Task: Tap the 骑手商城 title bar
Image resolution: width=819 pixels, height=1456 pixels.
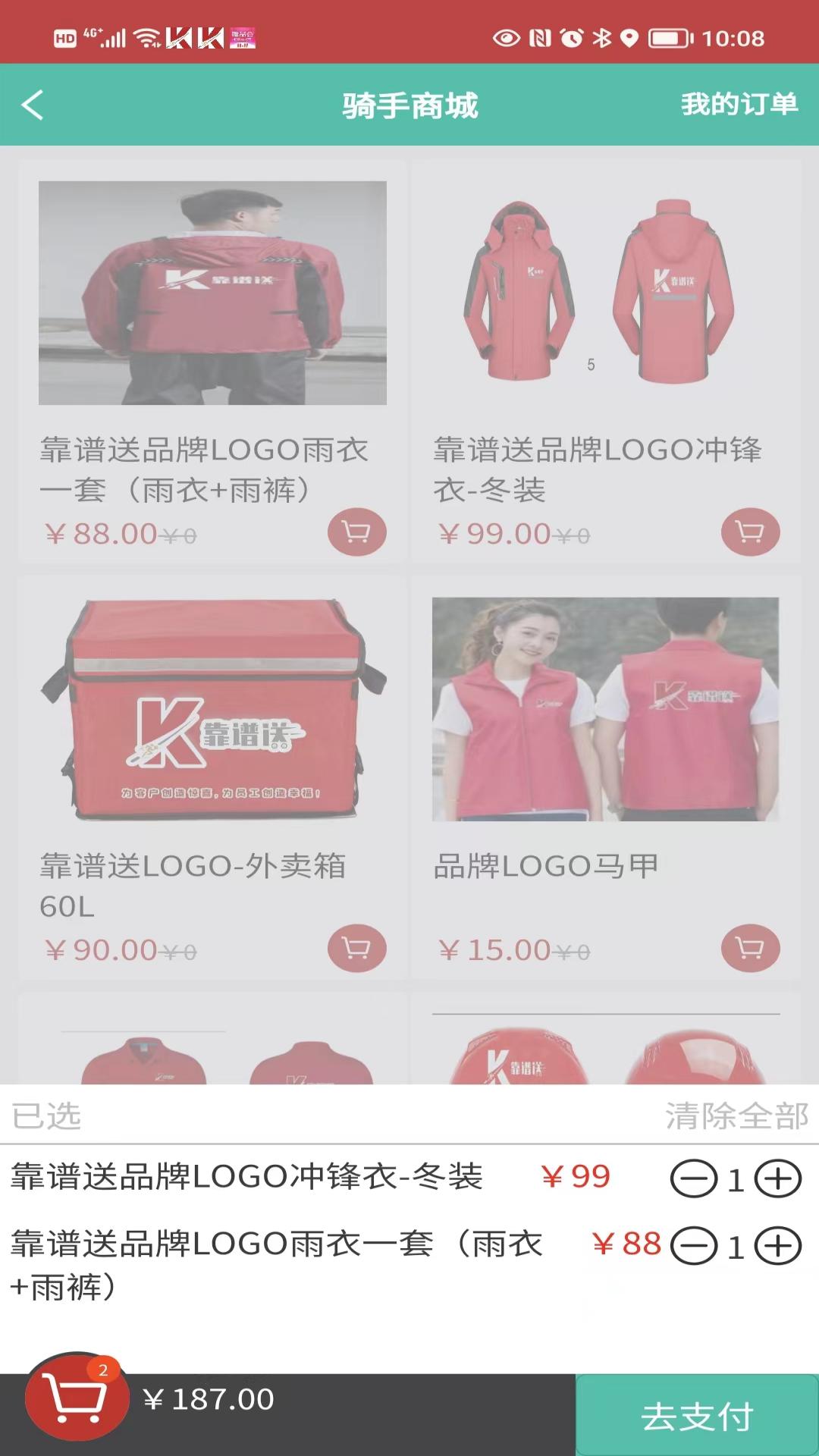Action: (409, 105)
